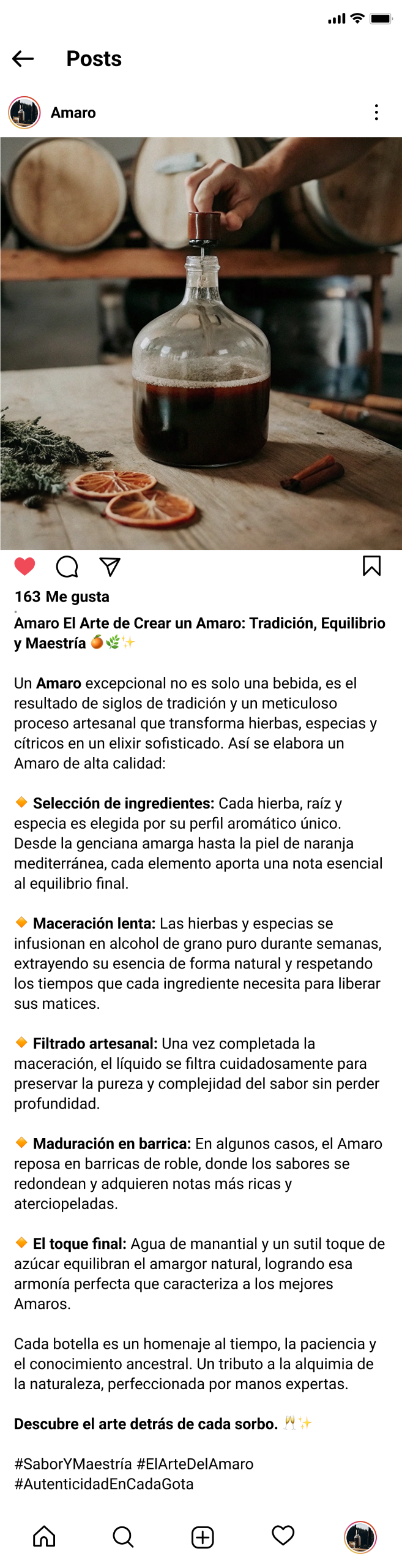This screenshot has width=402, height=1568.
Task: Open Amaro's profile picture in post header
Action: pos(24,113)
